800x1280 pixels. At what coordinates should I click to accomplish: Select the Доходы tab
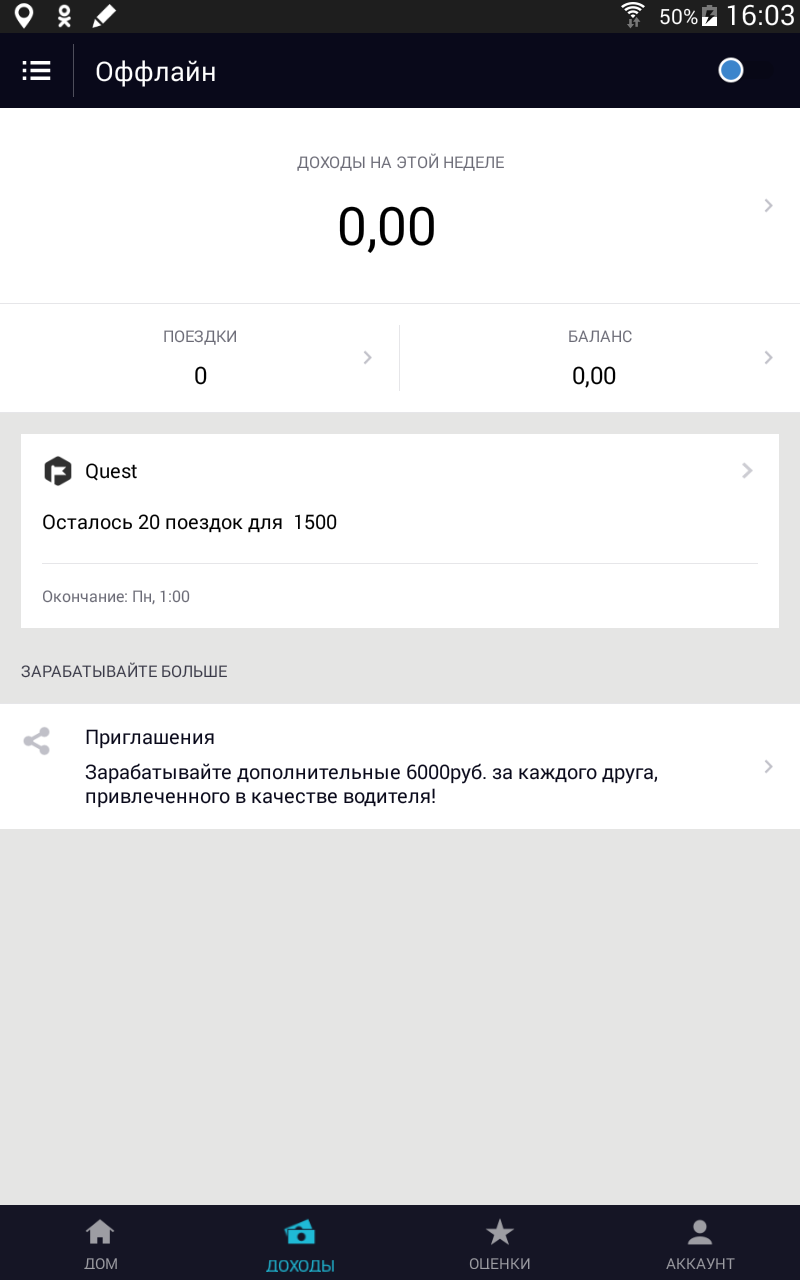click(300, 1243)
